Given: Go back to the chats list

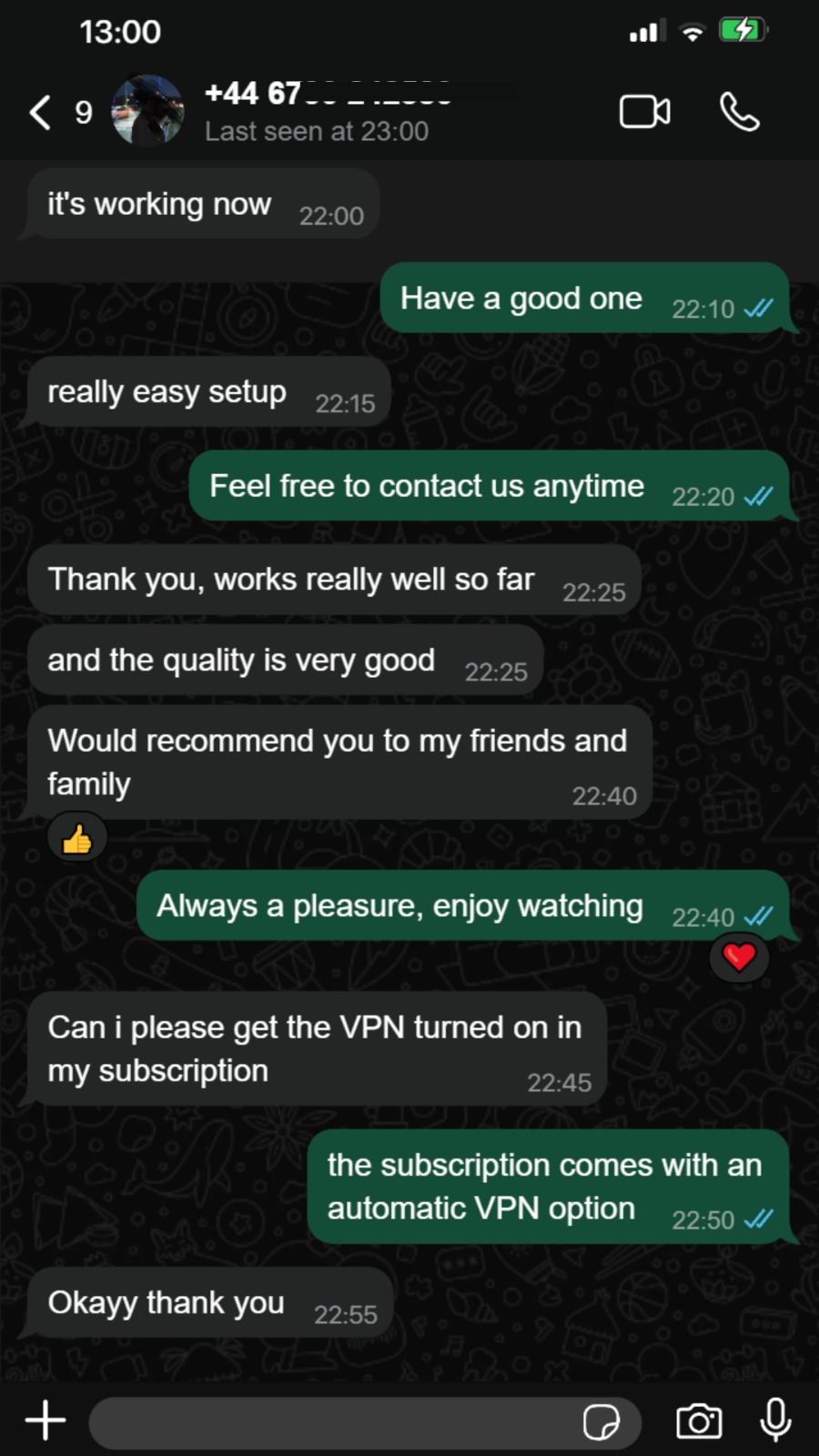Looking at the screenshot, I should coord(41,112).
